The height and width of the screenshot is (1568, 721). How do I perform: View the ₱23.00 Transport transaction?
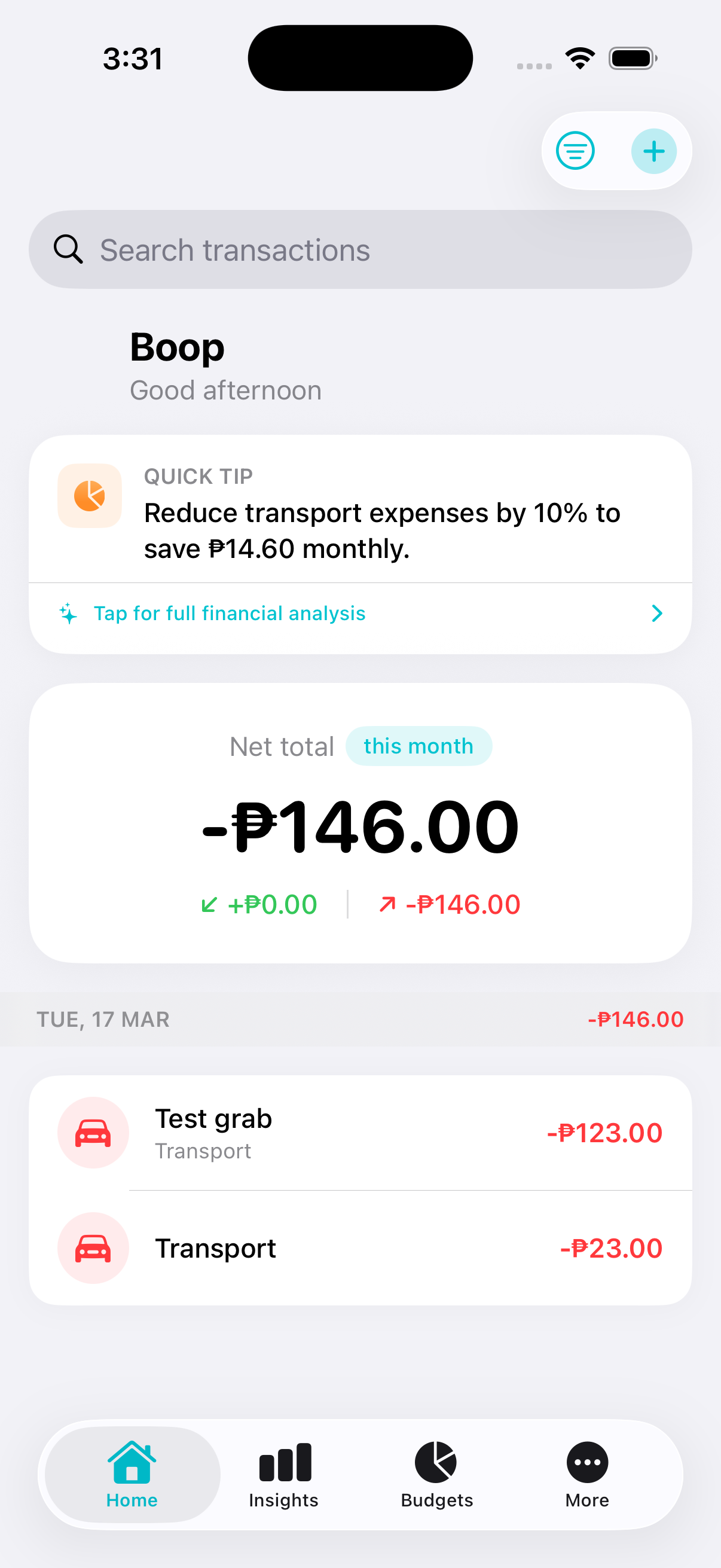[360, 1248]
